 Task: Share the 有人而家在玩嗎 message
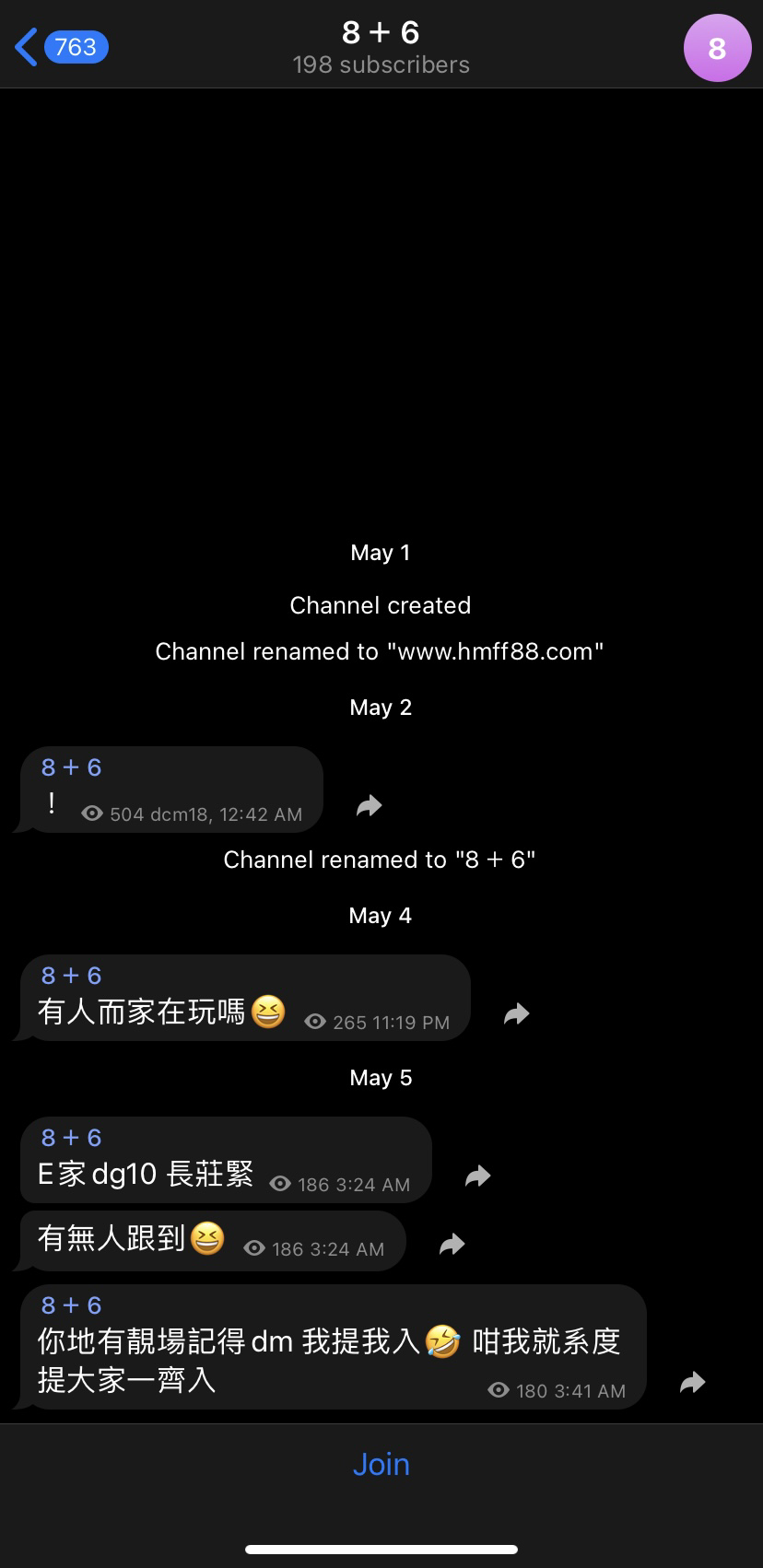point(516,1014)
